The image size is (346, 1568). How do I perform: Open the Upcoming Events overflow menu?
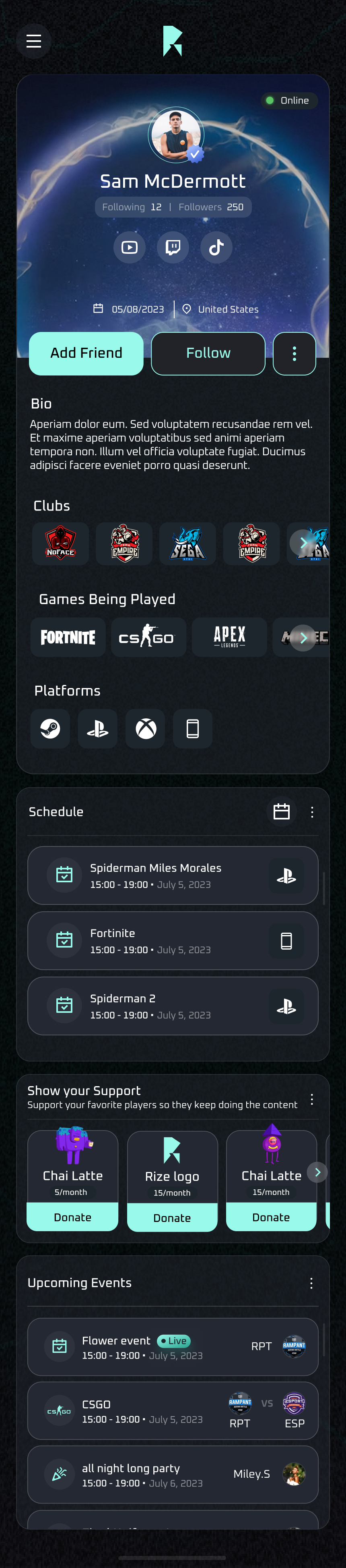click(x=311, y=1283)
